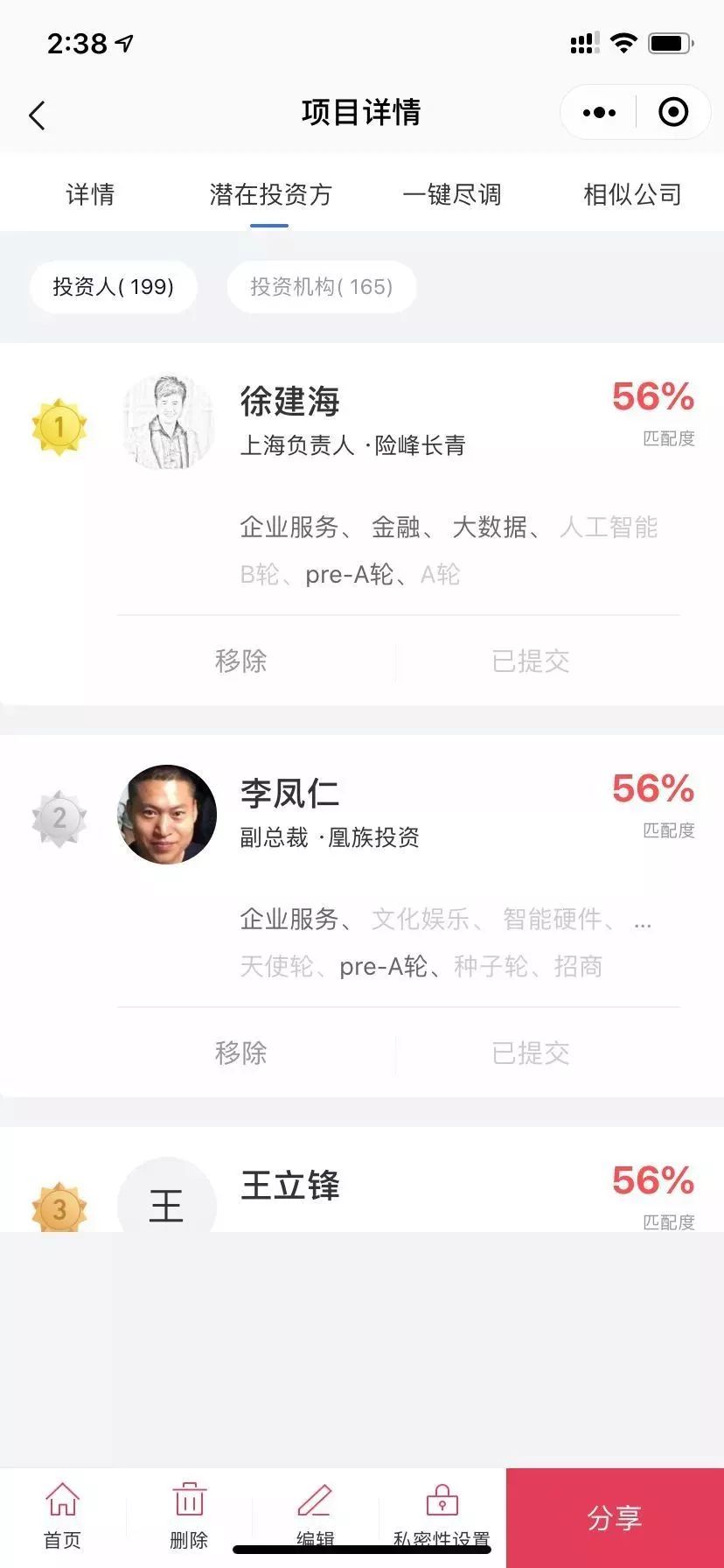Tap the back arrow icon
The height and width of the screenshot is (1568, 724).
pos(37,114)
